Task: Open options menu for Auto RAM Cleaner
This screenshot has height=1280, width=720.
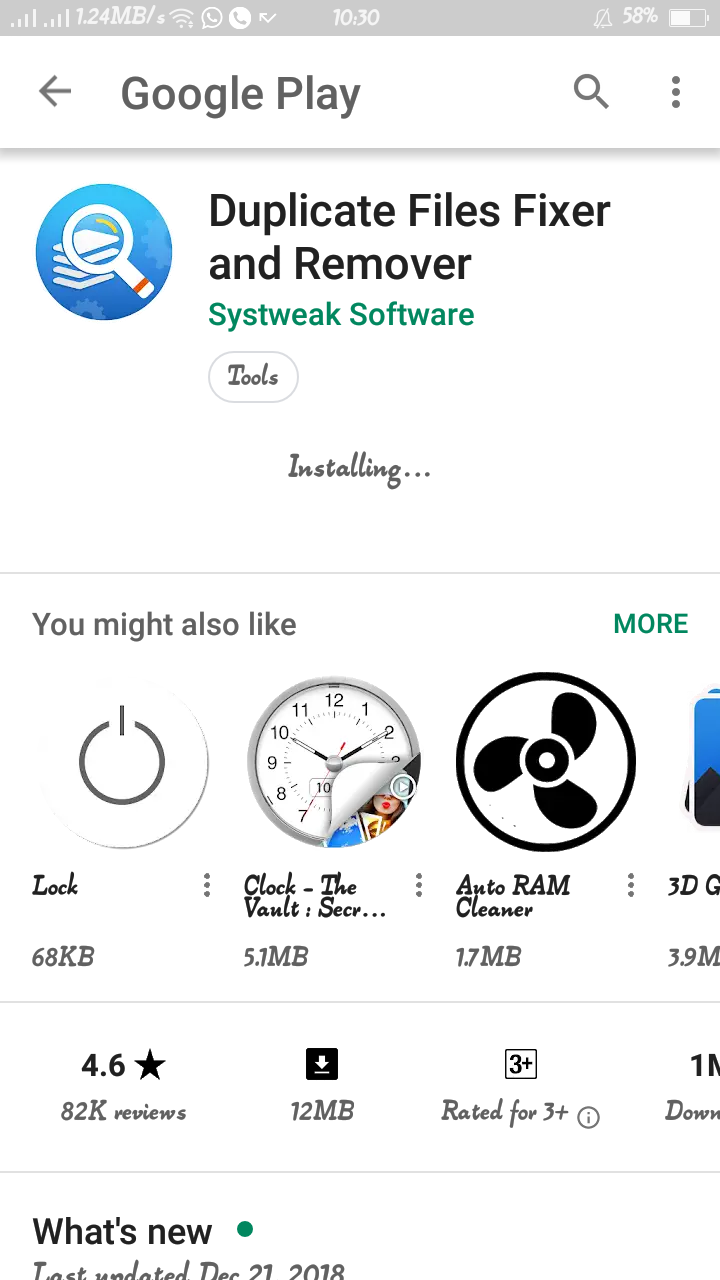Action: [x=631, y=885]
